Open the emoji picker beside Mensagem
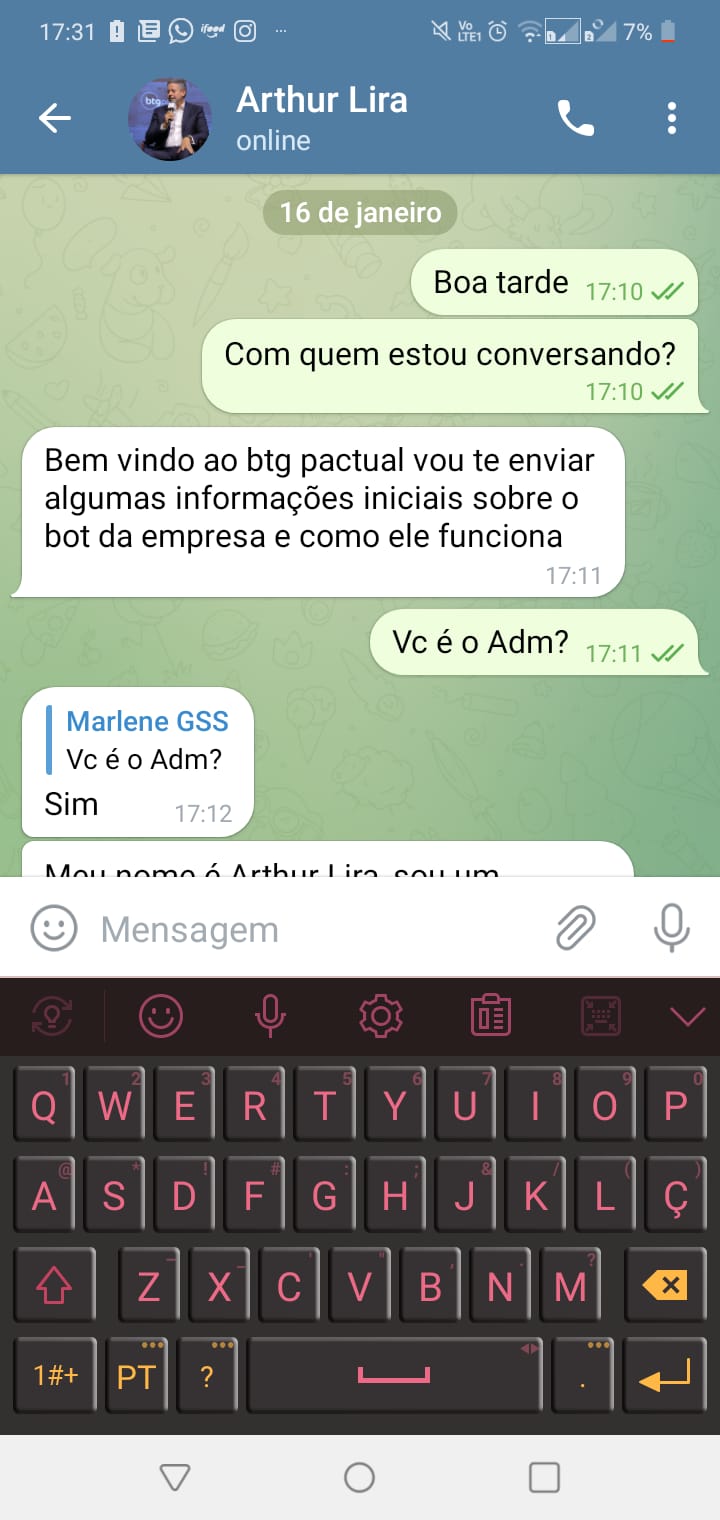 54,929
